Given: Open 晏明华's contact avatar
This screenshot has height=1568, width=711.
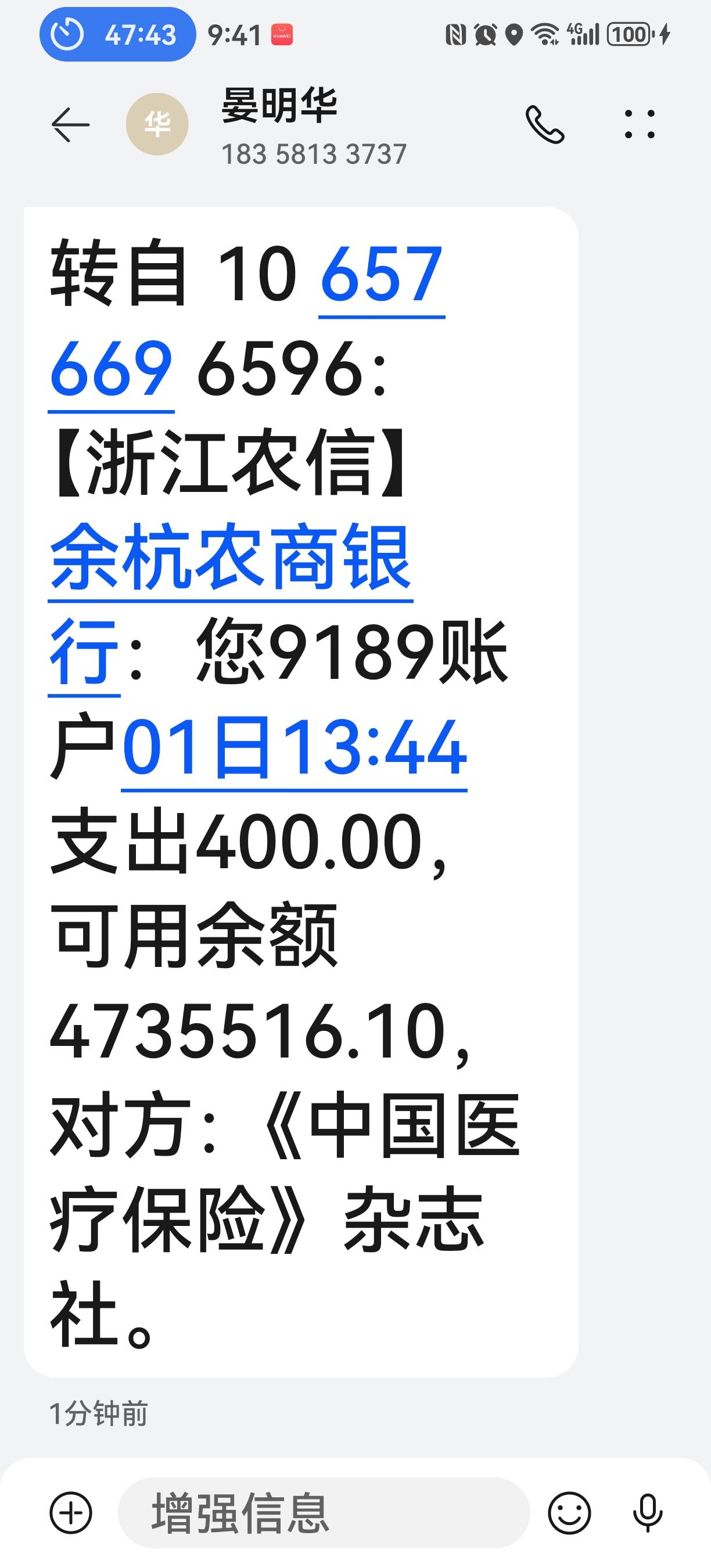Looking at the screenshot, I should pos(157,124).
